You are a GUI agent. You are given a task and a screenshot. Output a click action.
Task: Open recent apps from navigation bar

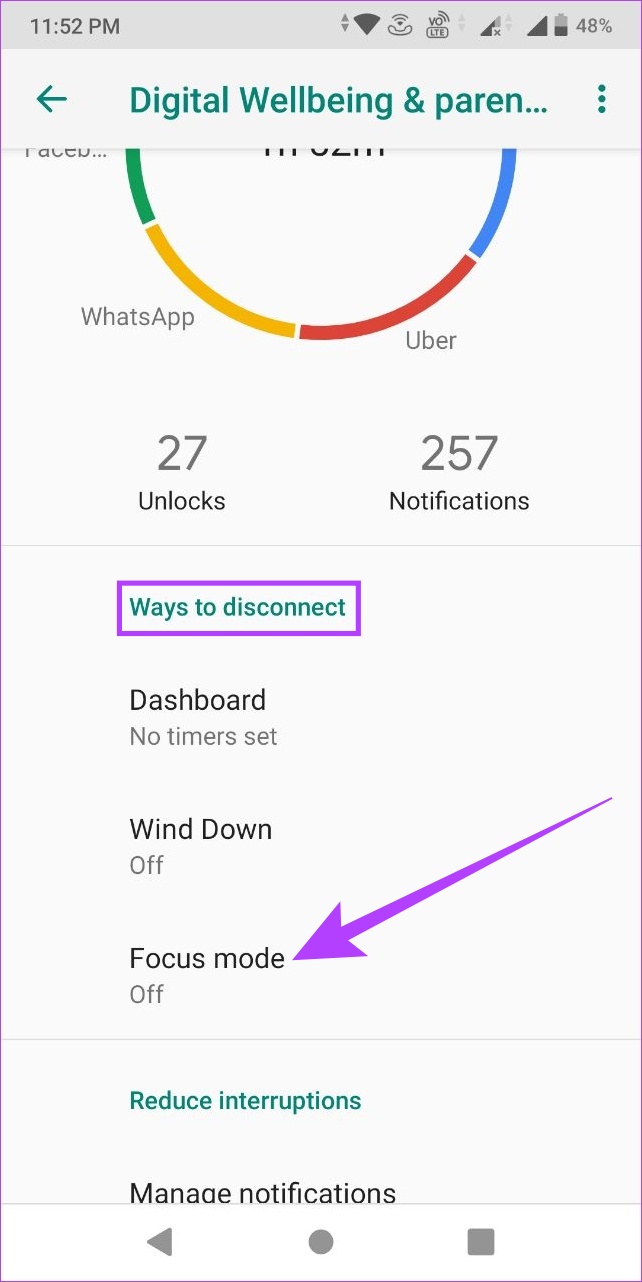[481, 1242]
